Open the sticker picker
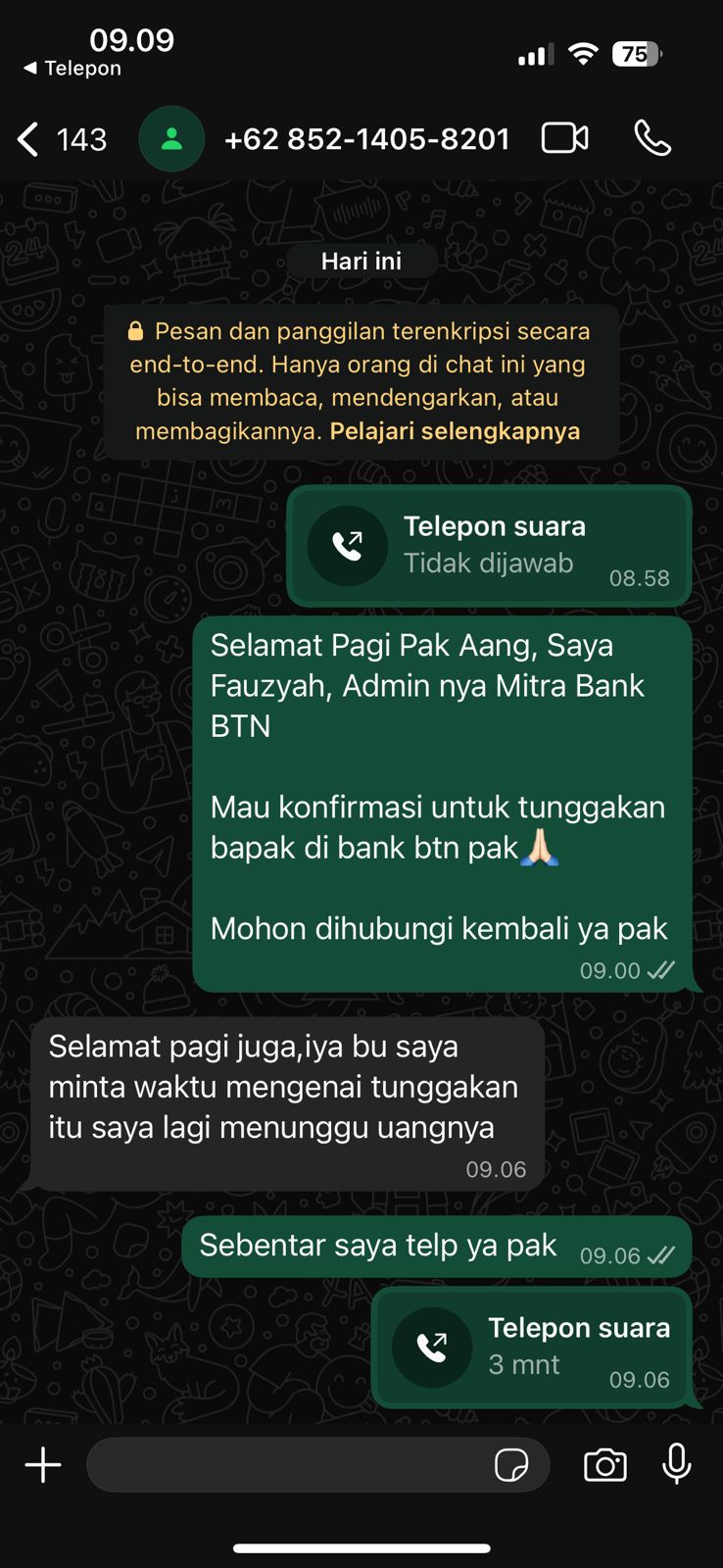Screen dimensions: 723x1568 click(x=511, y=1465)
